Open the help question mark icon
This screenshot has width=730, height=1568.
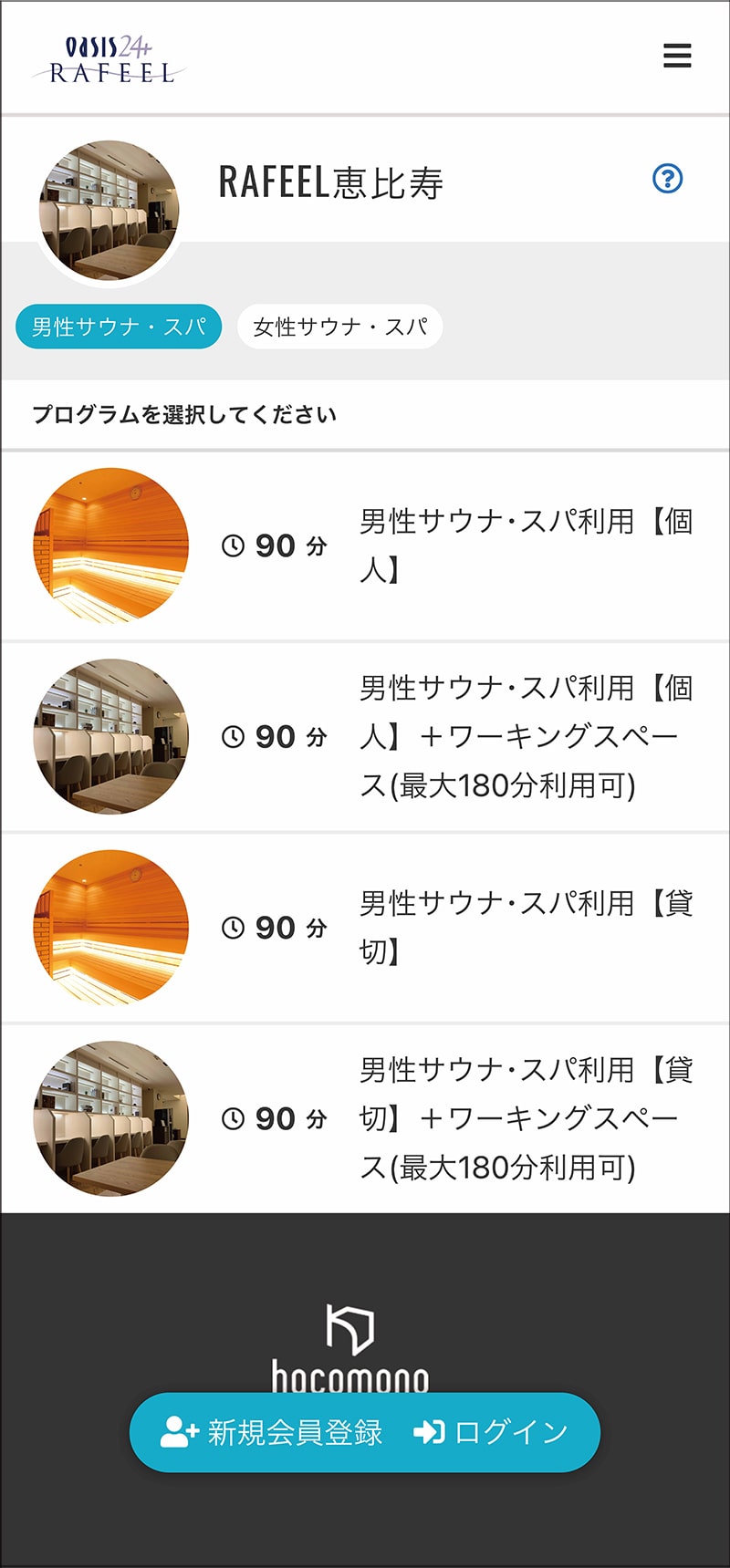click(x=668, y=179)
